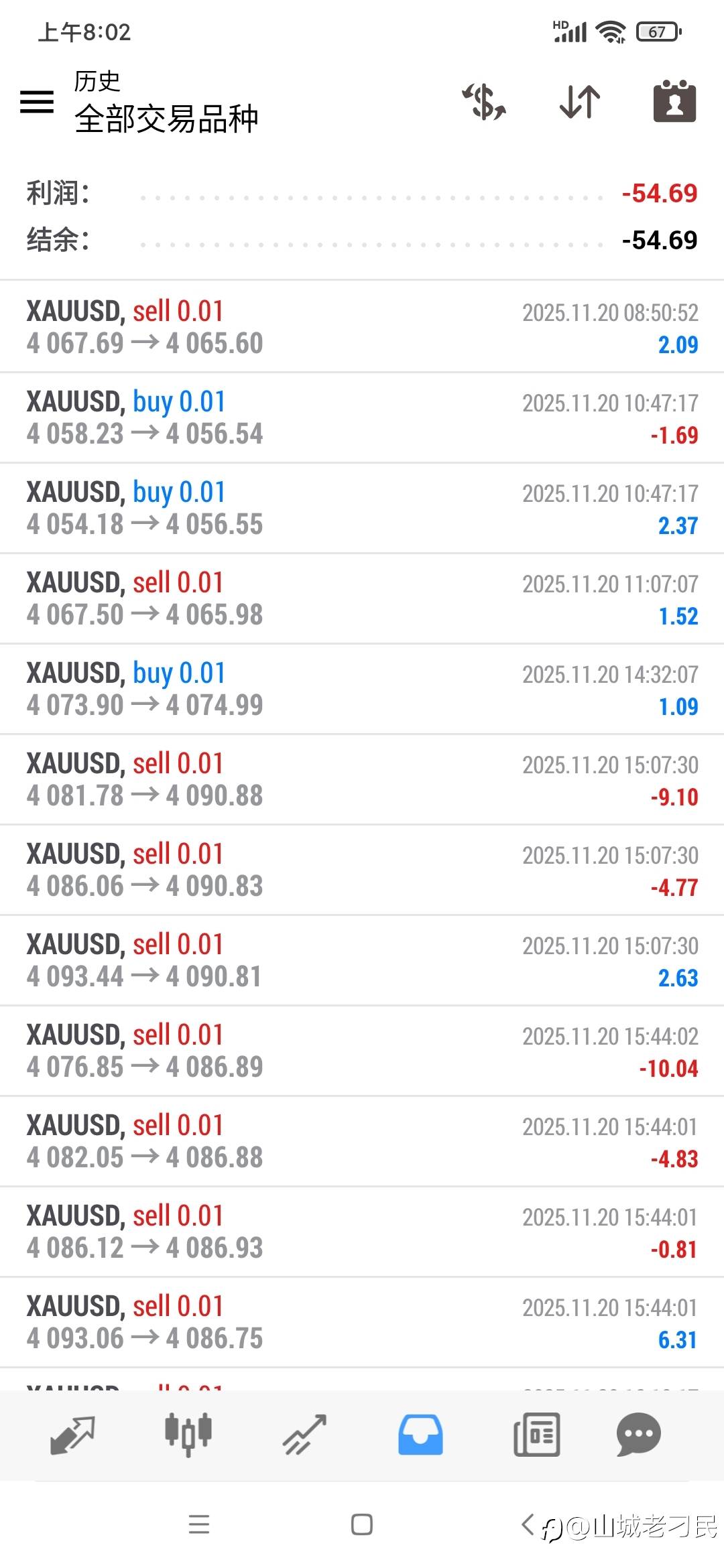Switch to the Trade tab
The image size is (724, 1568).
click(304, 1435)
